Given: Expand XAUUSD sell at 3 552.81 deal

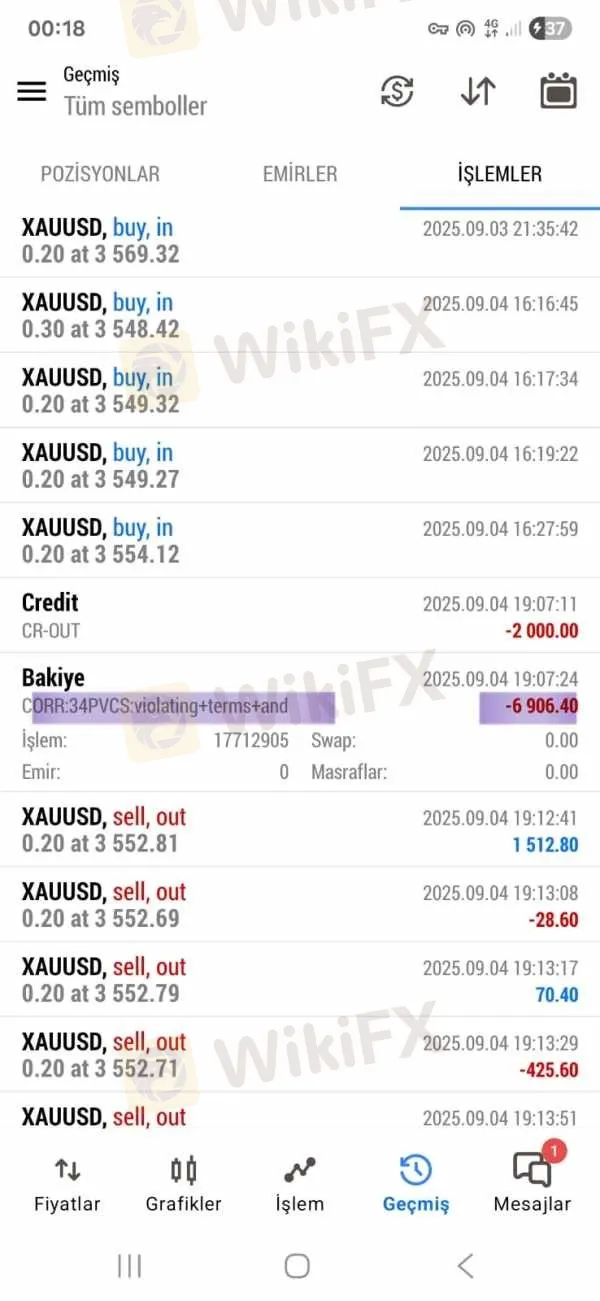Looking at the screenshot, I should (300, 830).
